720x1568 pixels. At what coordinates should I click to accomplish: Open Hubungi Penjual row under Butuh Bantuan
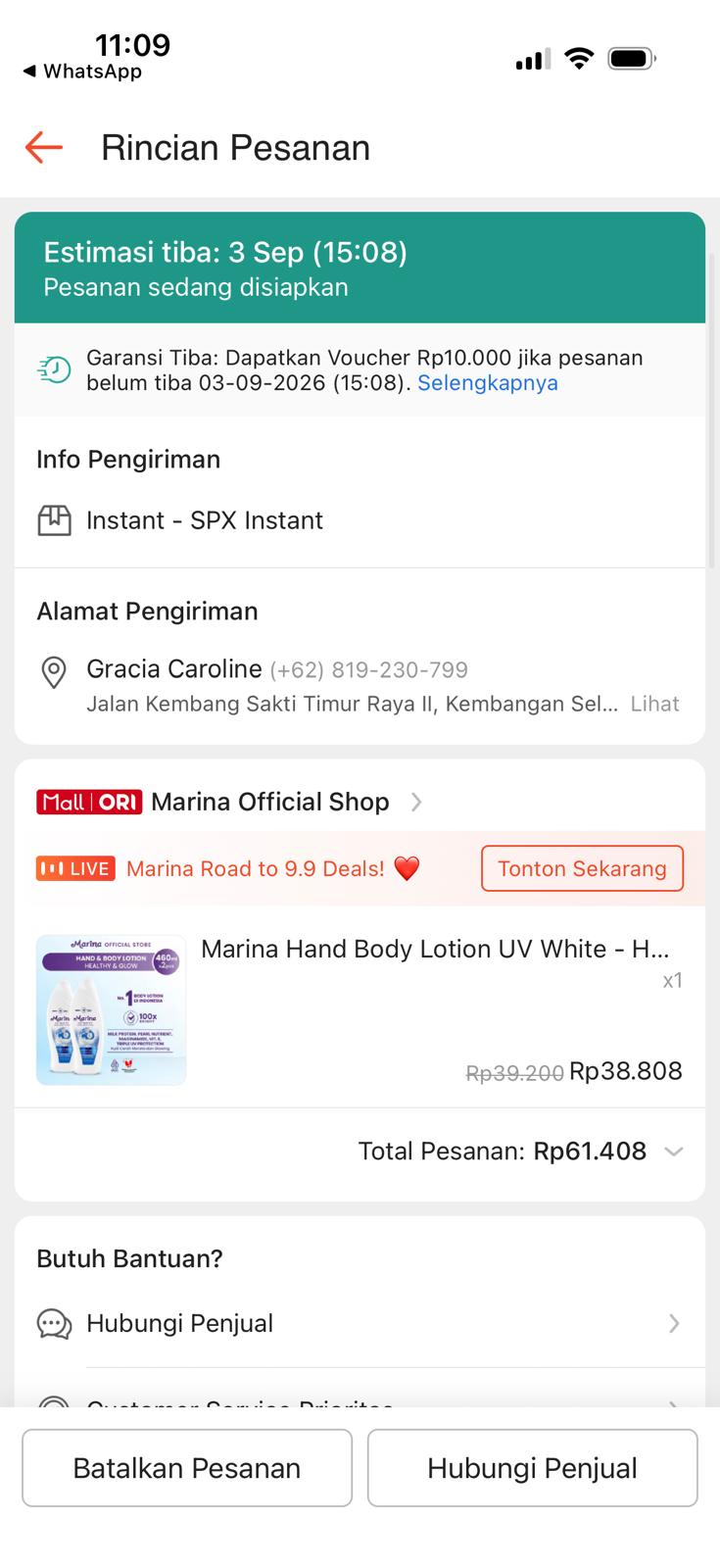[x=360, y=1324]
